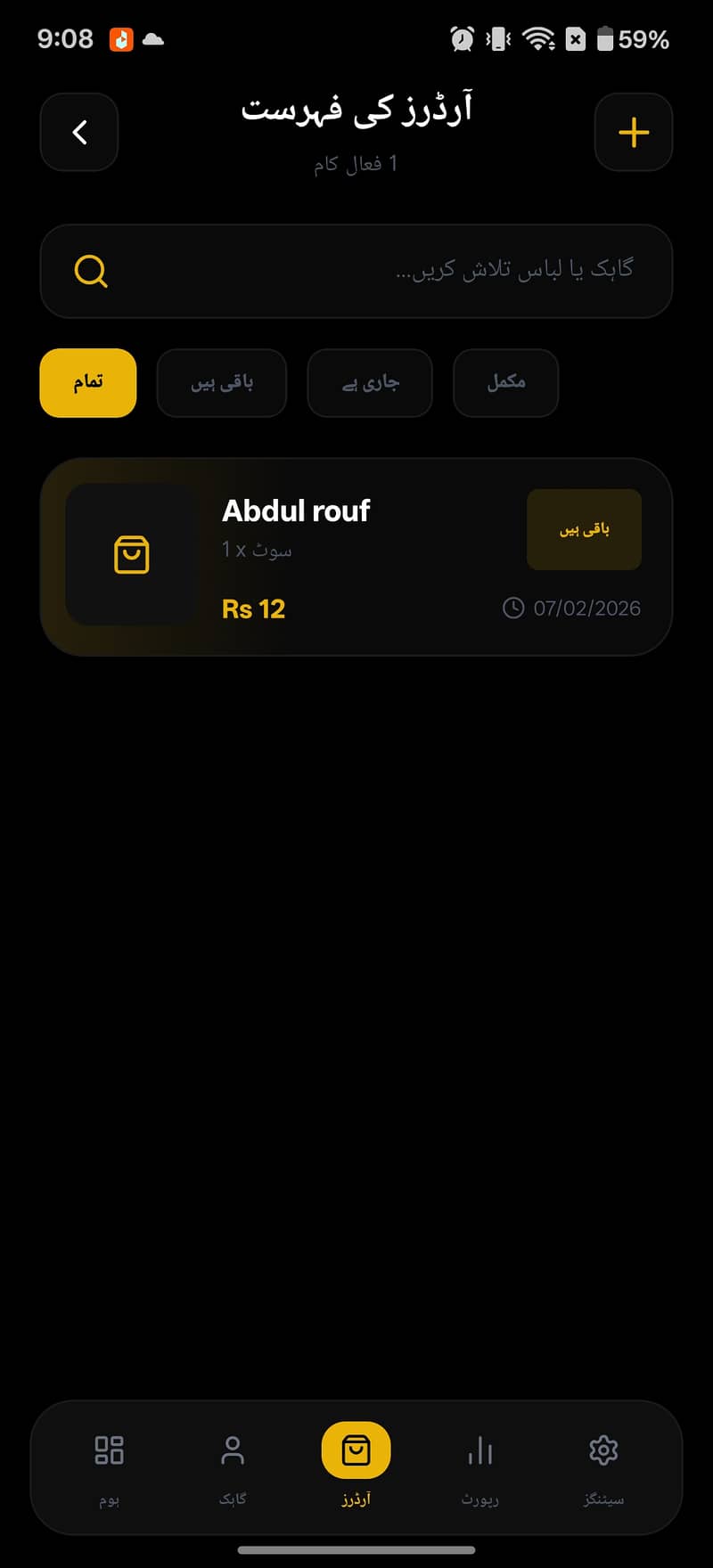The width and height of the screenshot is (713, 1568).
Task: Open settings using the سیٹنگز gear icon
Action: (603, 1450)
